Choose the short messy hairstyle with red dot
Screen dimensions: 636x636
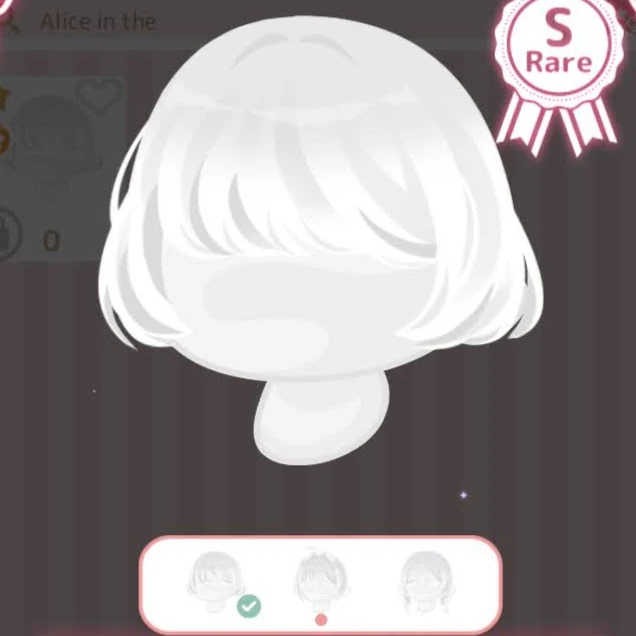coord(321,581)
